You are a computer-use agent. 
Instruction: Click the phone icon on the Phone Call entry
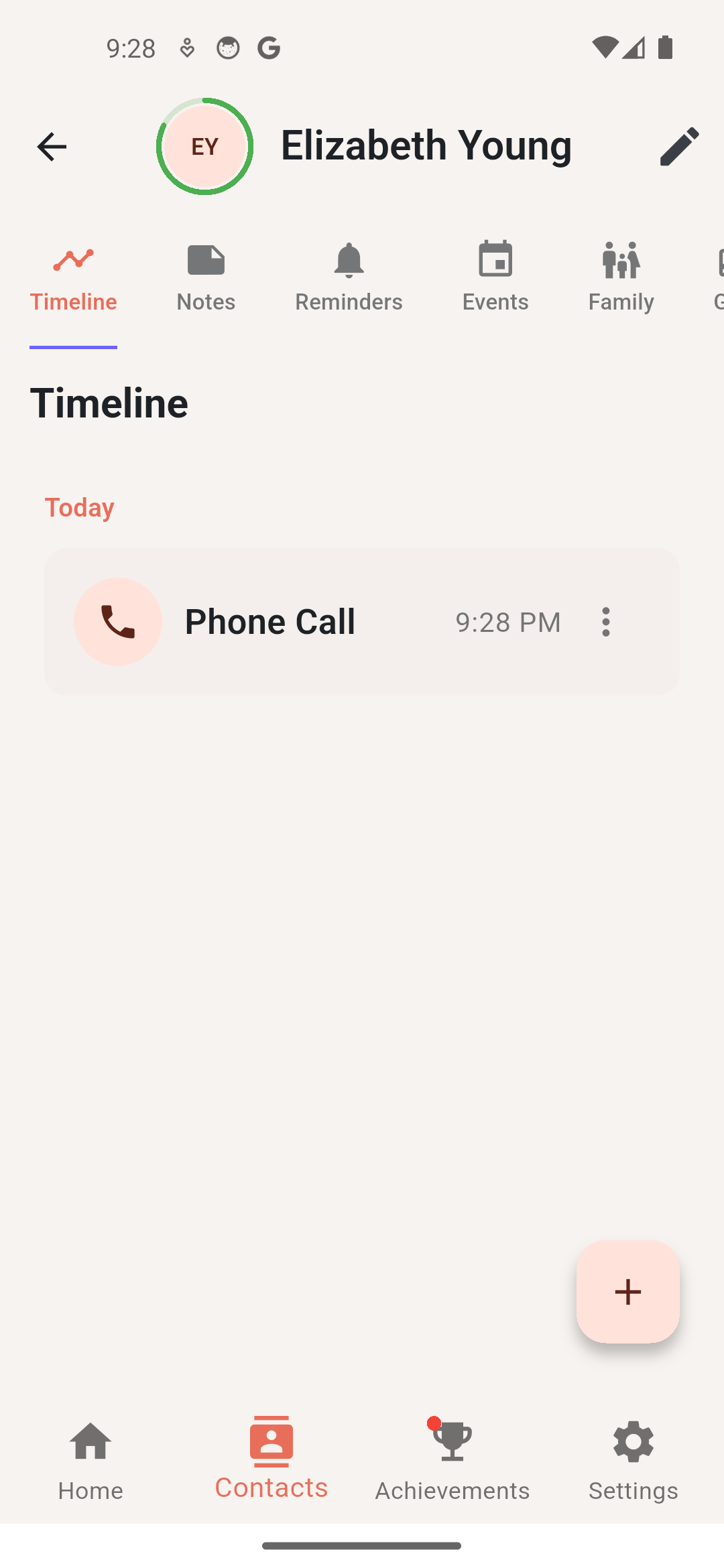(118, 621)
